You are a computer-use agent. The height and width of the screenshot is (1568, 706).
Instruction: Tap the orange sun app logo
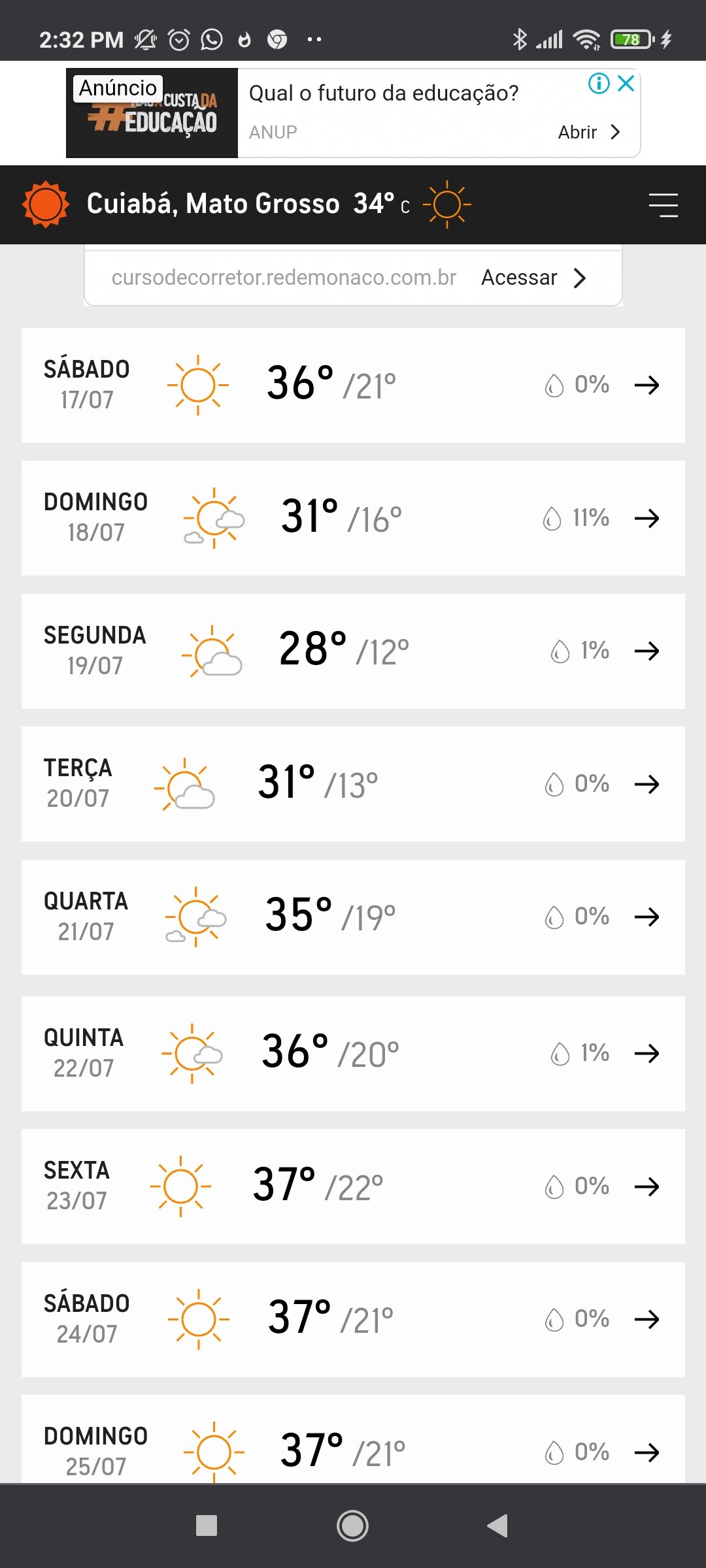pos(45,204)
